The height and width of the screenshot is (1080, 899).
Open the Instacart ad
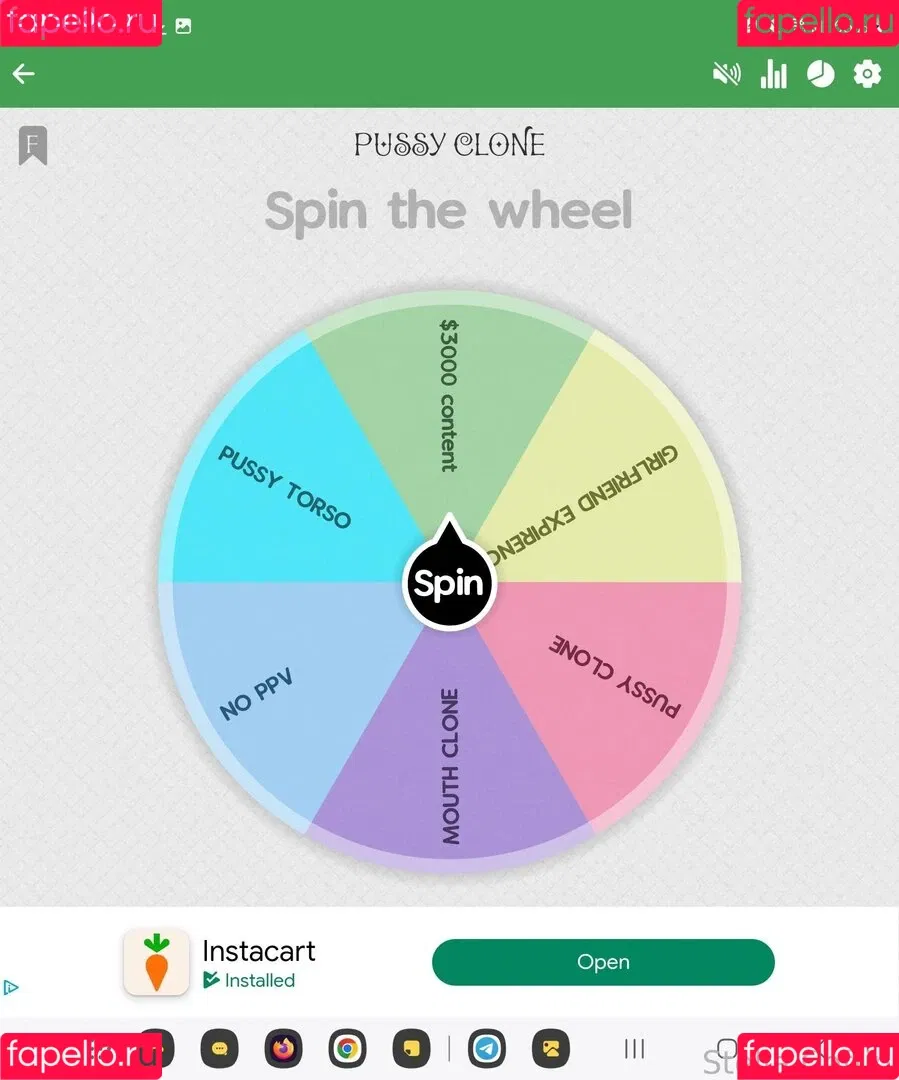click(x=602, y=962)
